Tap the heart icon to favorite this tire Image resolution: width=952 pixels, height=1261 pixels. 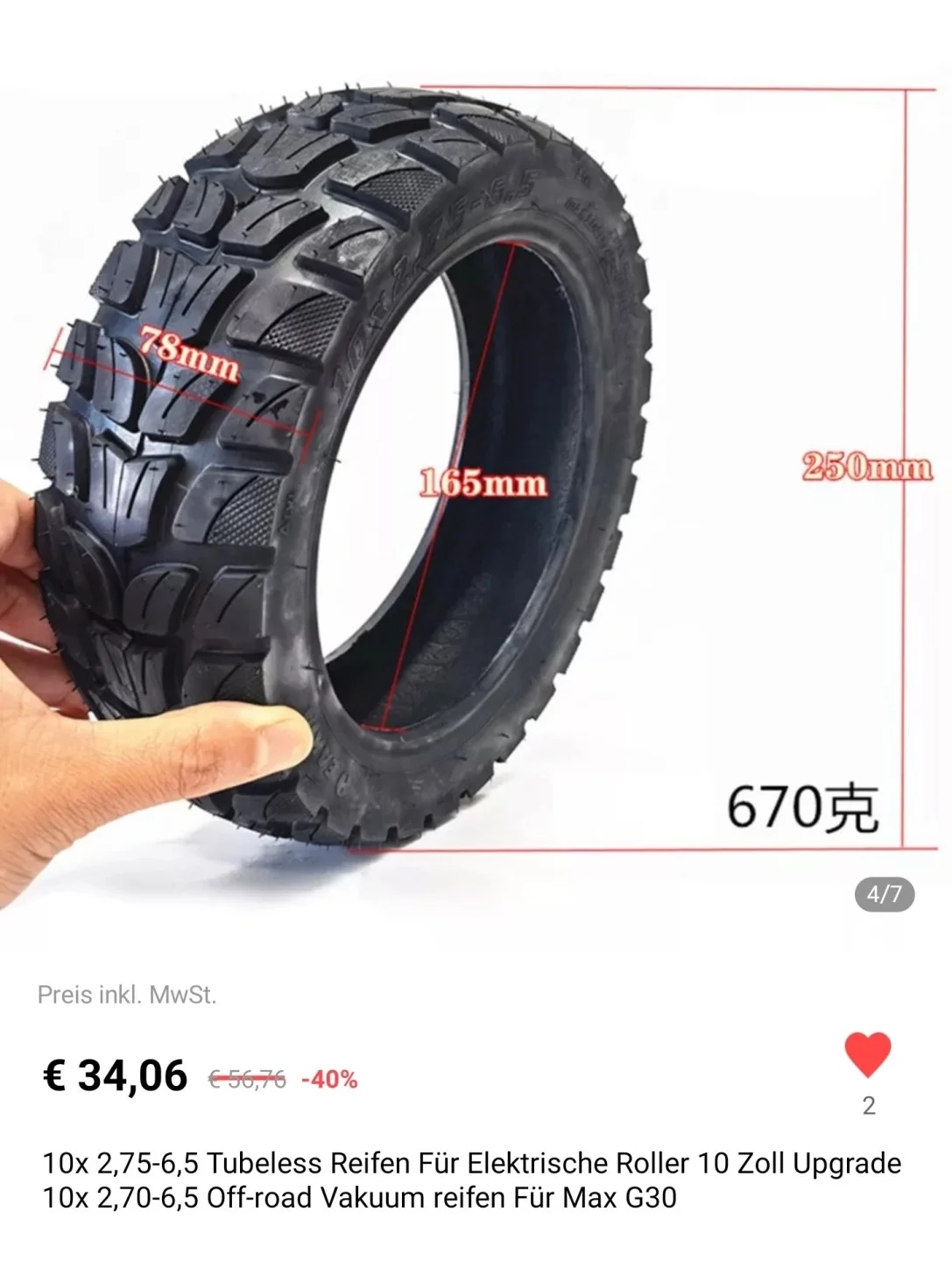(x=867, y=1054)
